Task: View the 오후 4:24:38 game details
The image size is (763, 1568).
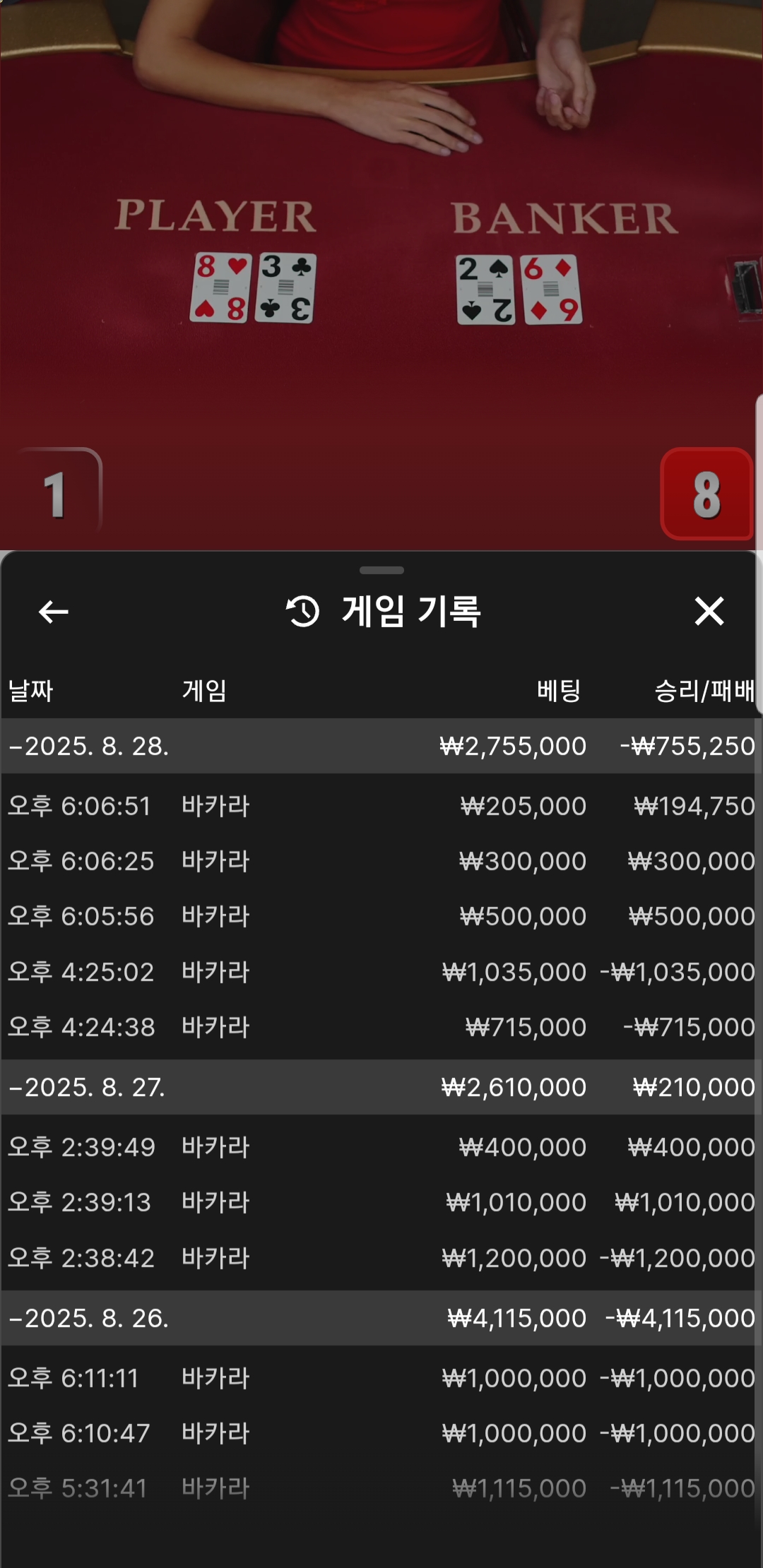Action: click(x=381, y=1027)
